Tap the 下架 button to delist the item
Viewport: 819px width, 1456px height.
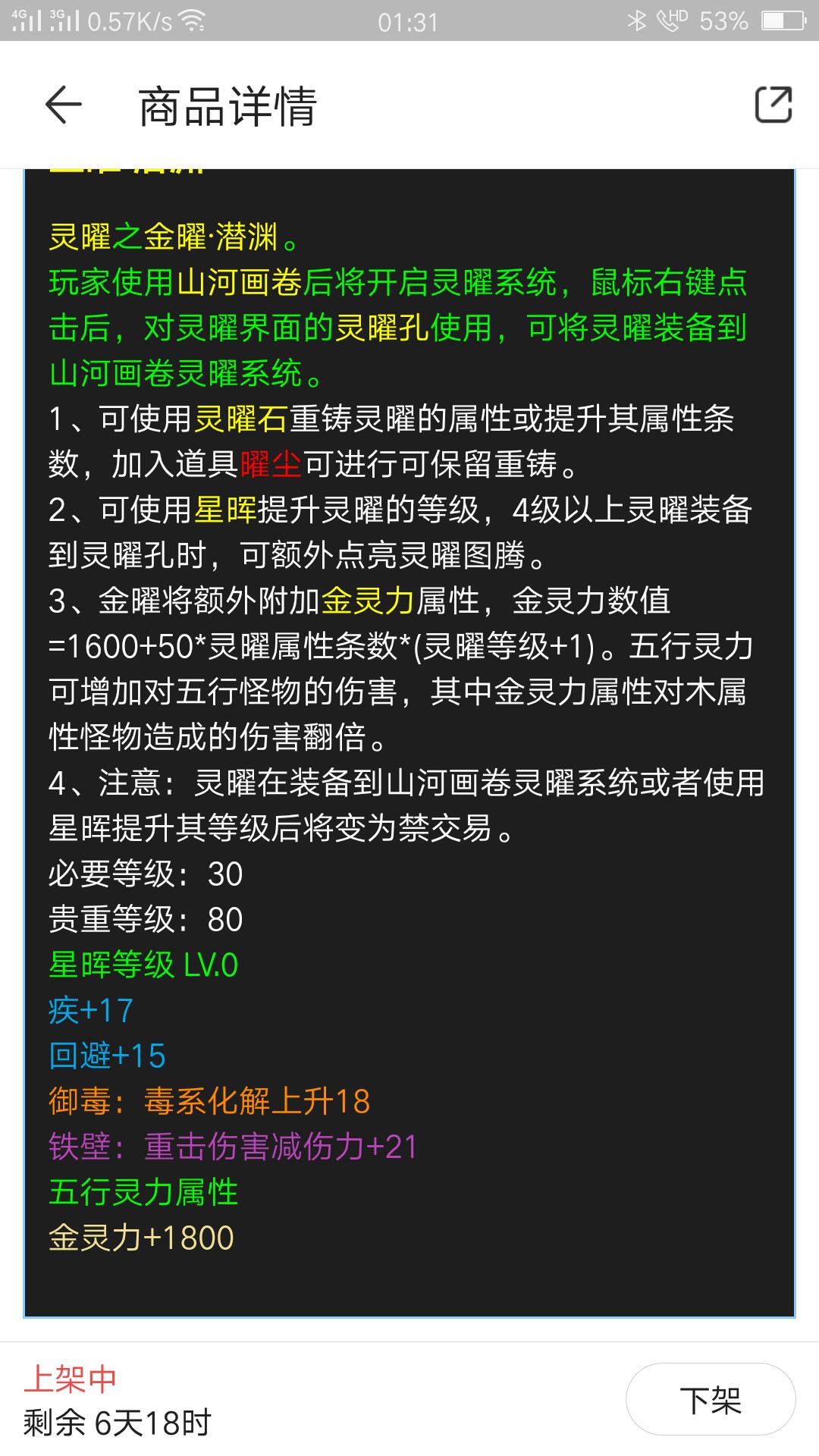(x=711, y=1399)
